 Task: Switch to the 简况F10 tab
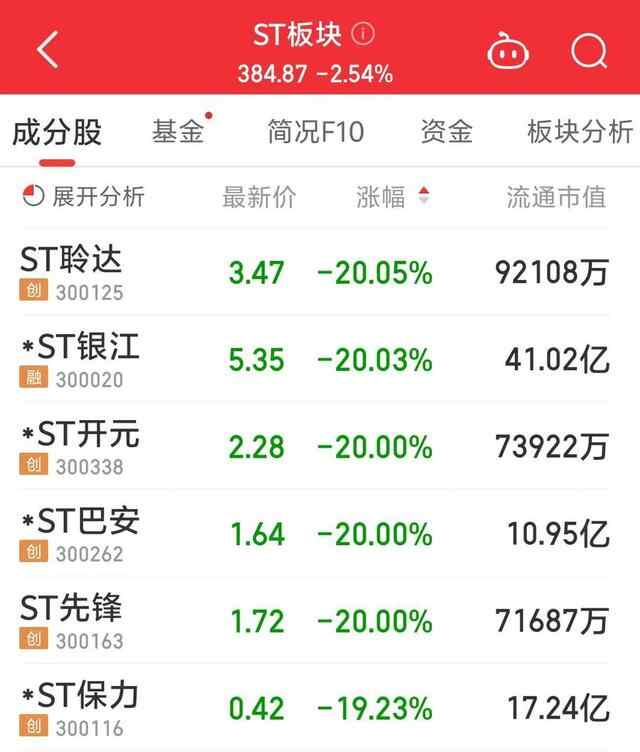tap(315, 132)
